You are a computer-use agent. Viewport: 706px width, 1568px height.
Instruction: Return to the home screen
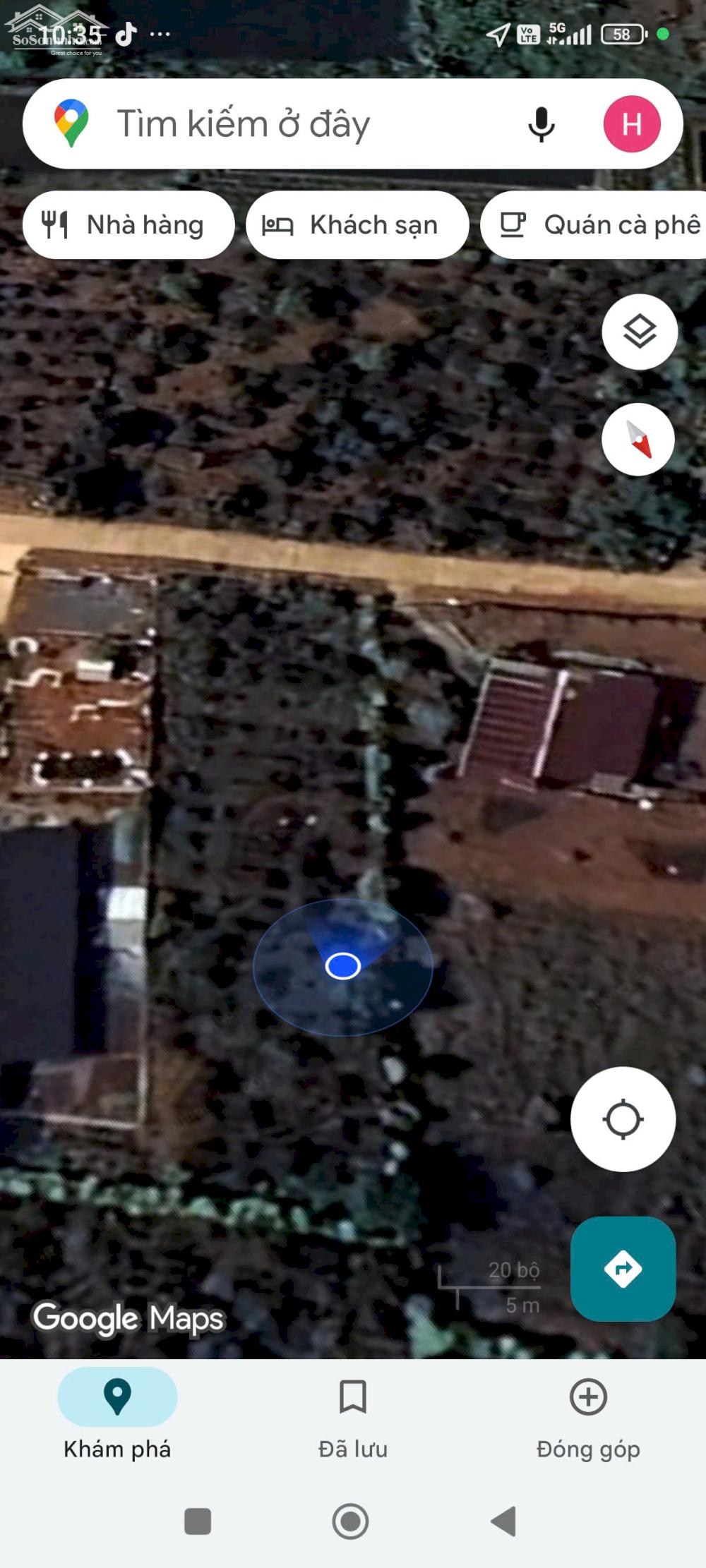pos(351,1521)
